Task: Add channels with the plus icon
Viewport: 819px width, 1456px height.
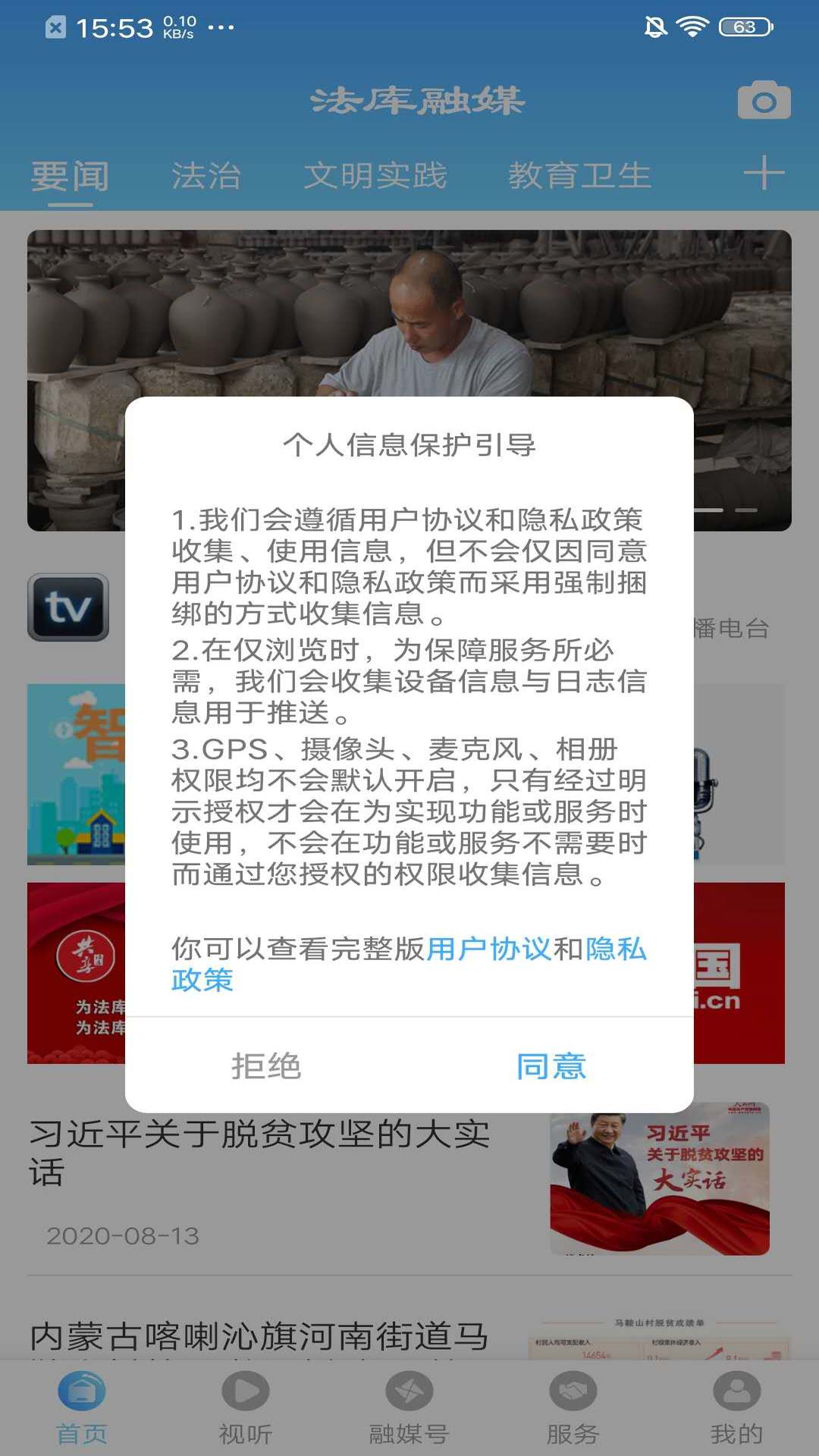Action: [764, 174]
